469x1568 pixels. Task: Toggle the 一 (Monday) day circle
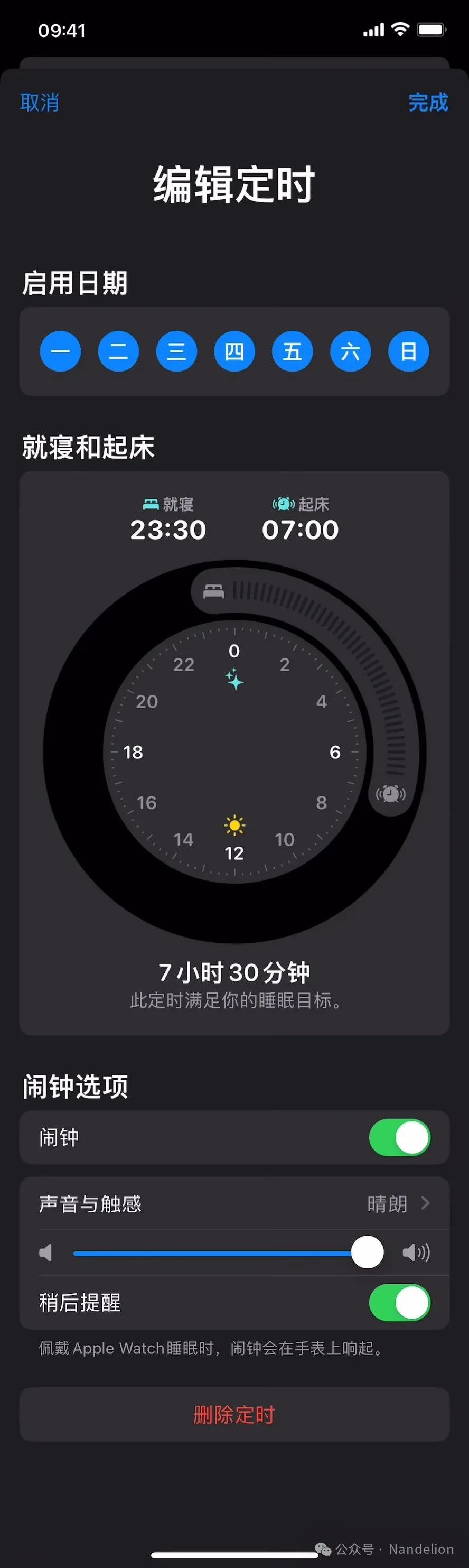point(60,351)
